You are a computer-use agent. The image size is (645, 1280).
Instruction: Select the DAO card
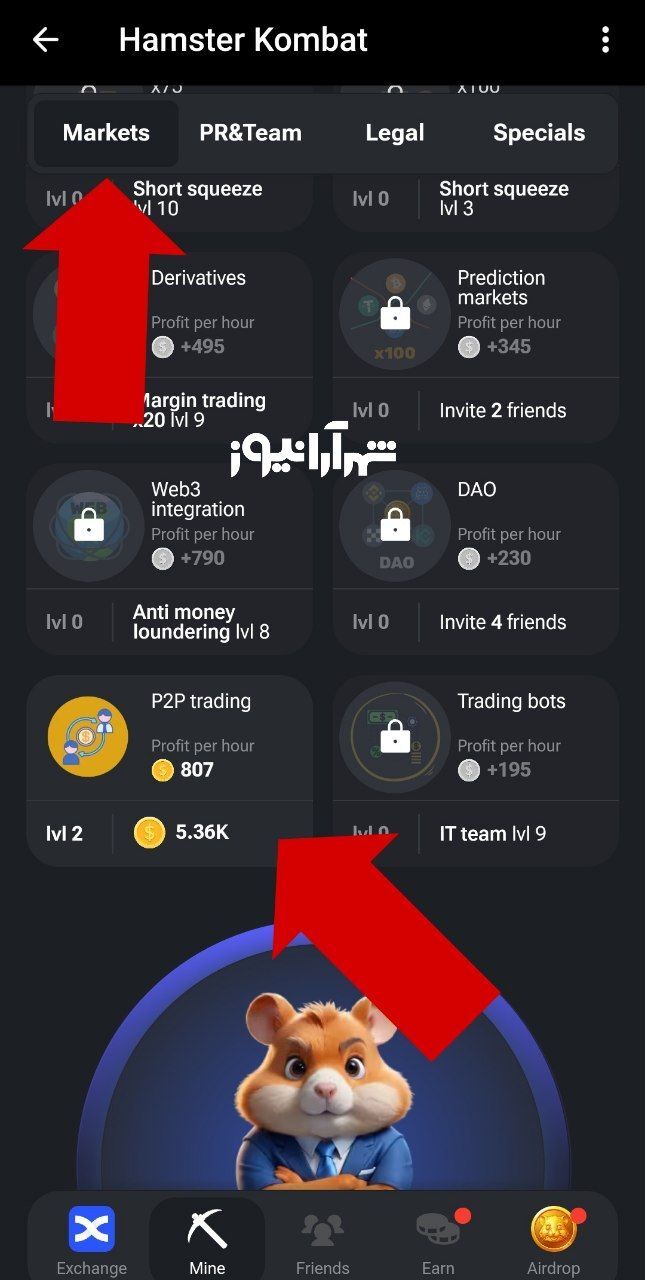click(476, 557)
